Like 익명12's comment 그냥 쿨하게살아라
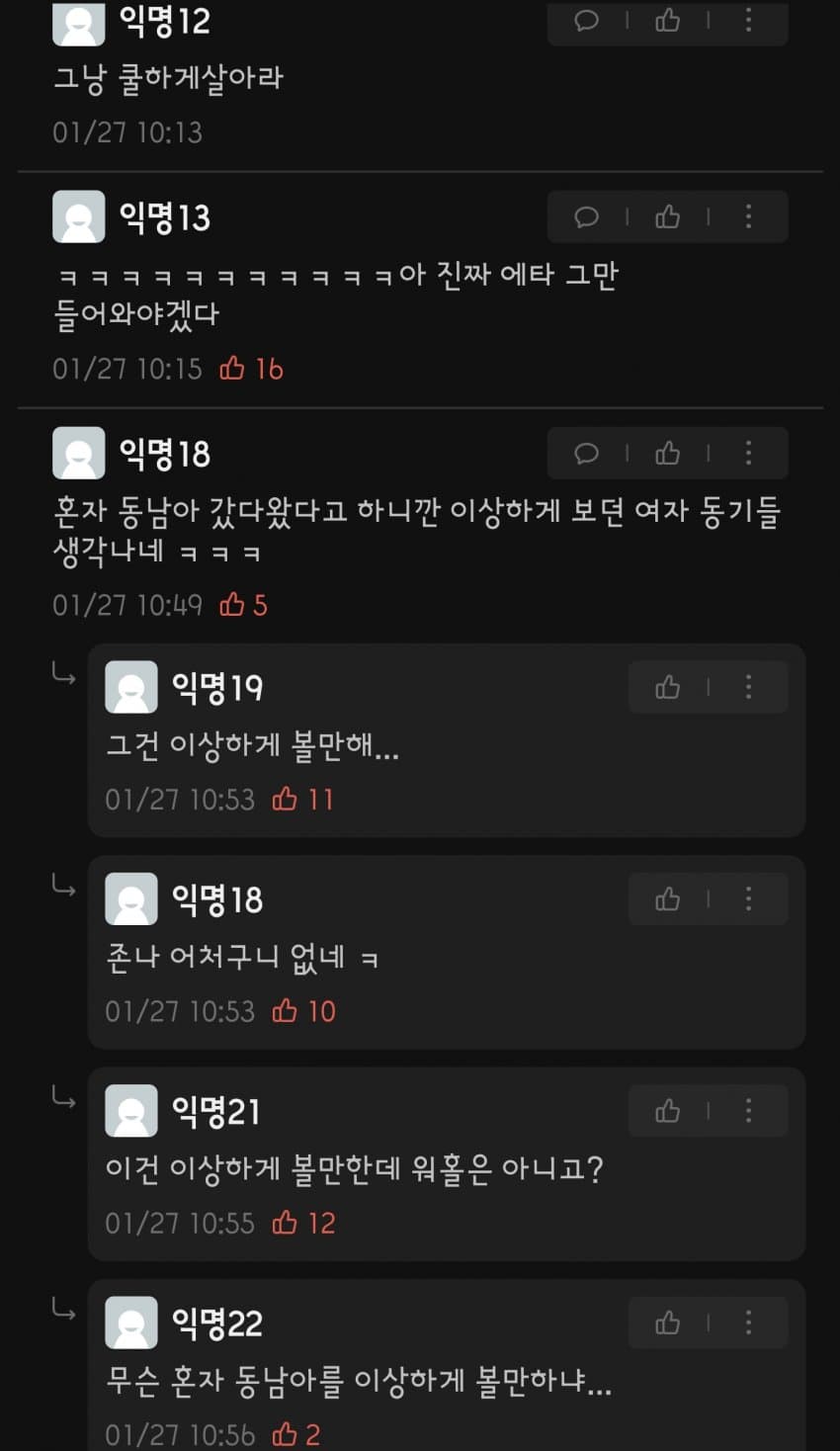Screen dimensions: 840x1451 667,21
